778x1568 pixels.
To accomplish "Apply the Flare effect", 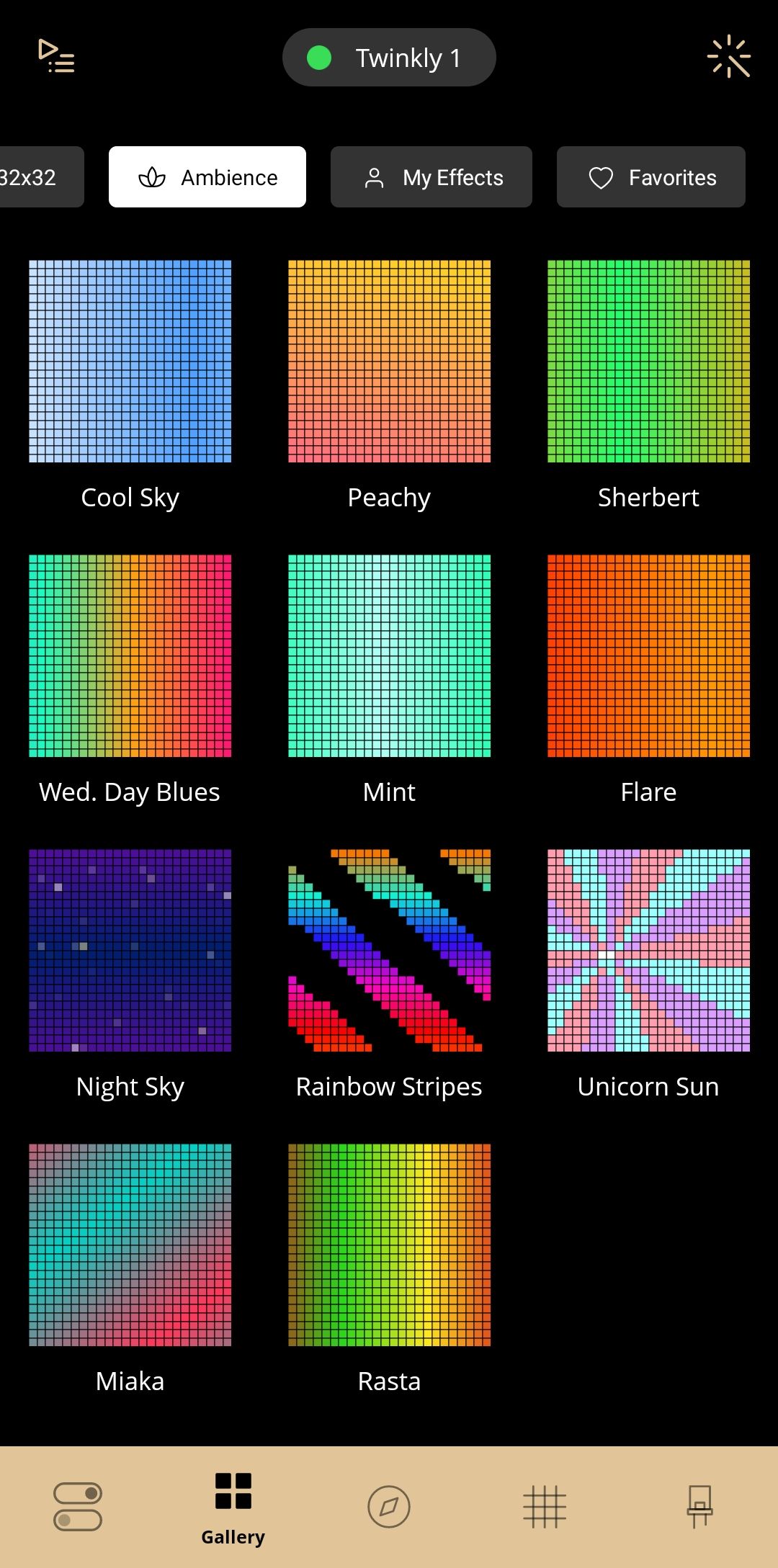I will [x=648, y=656].
